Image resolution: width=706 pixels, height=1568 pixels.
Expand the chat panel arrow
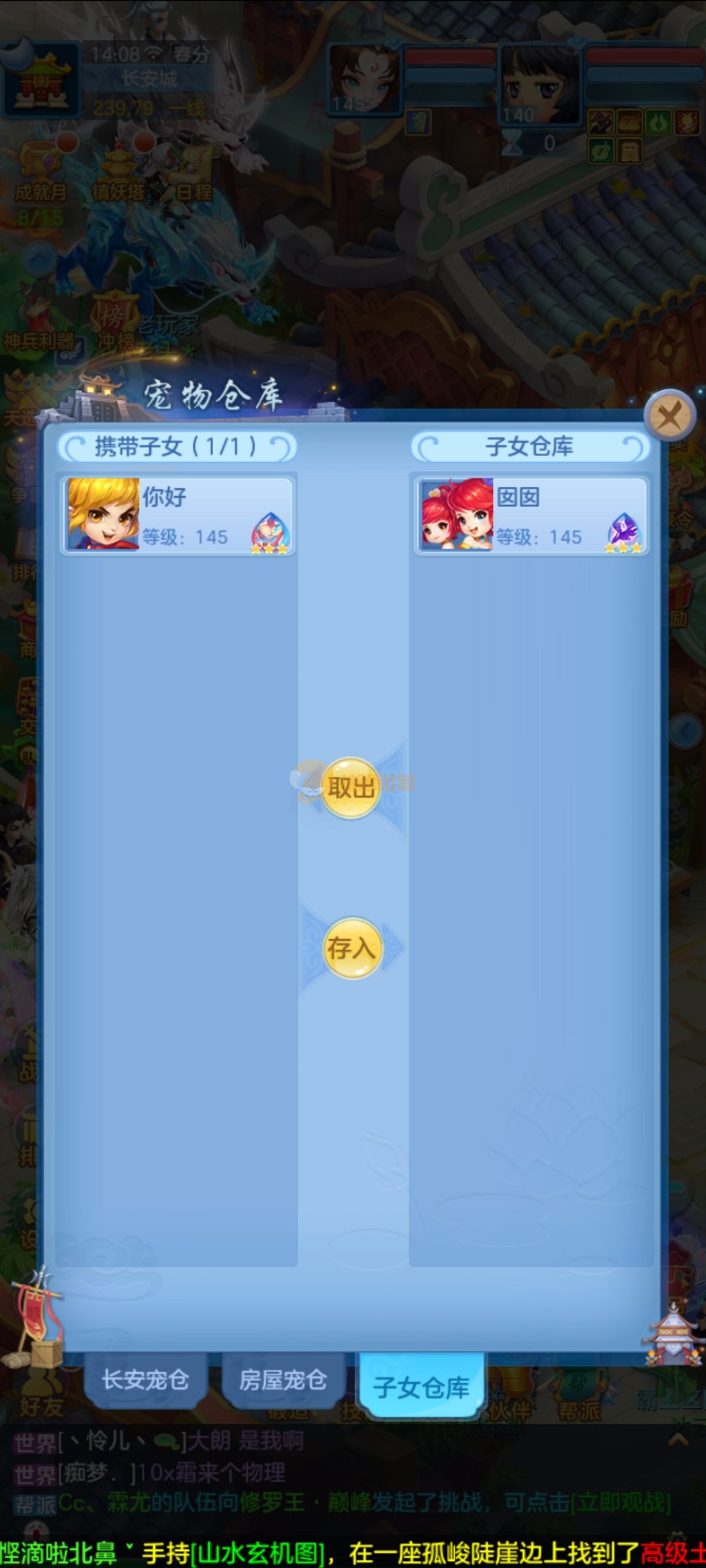678,1439
